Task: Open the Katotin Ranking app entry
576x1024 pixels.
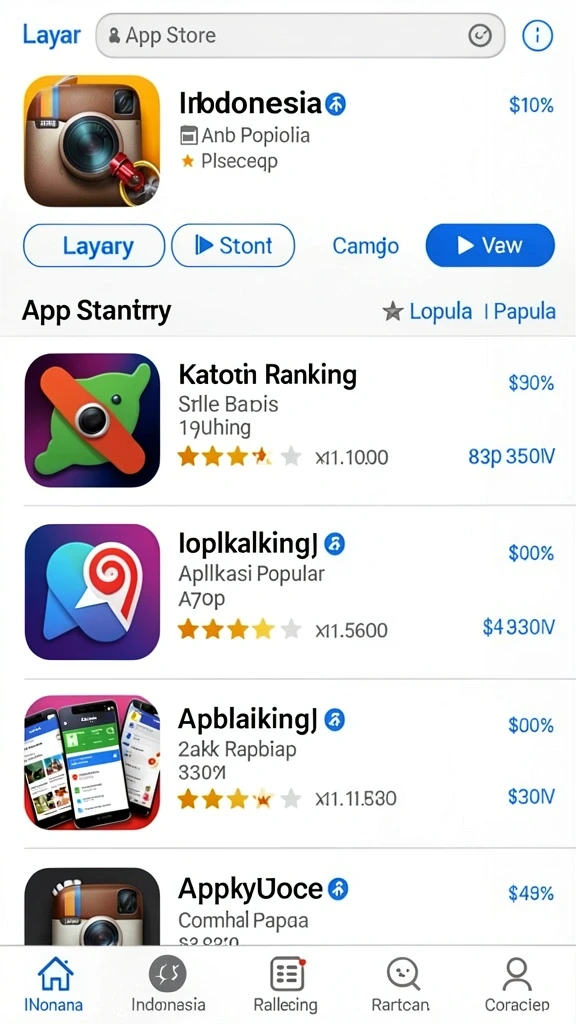Action: pos(288,421)
